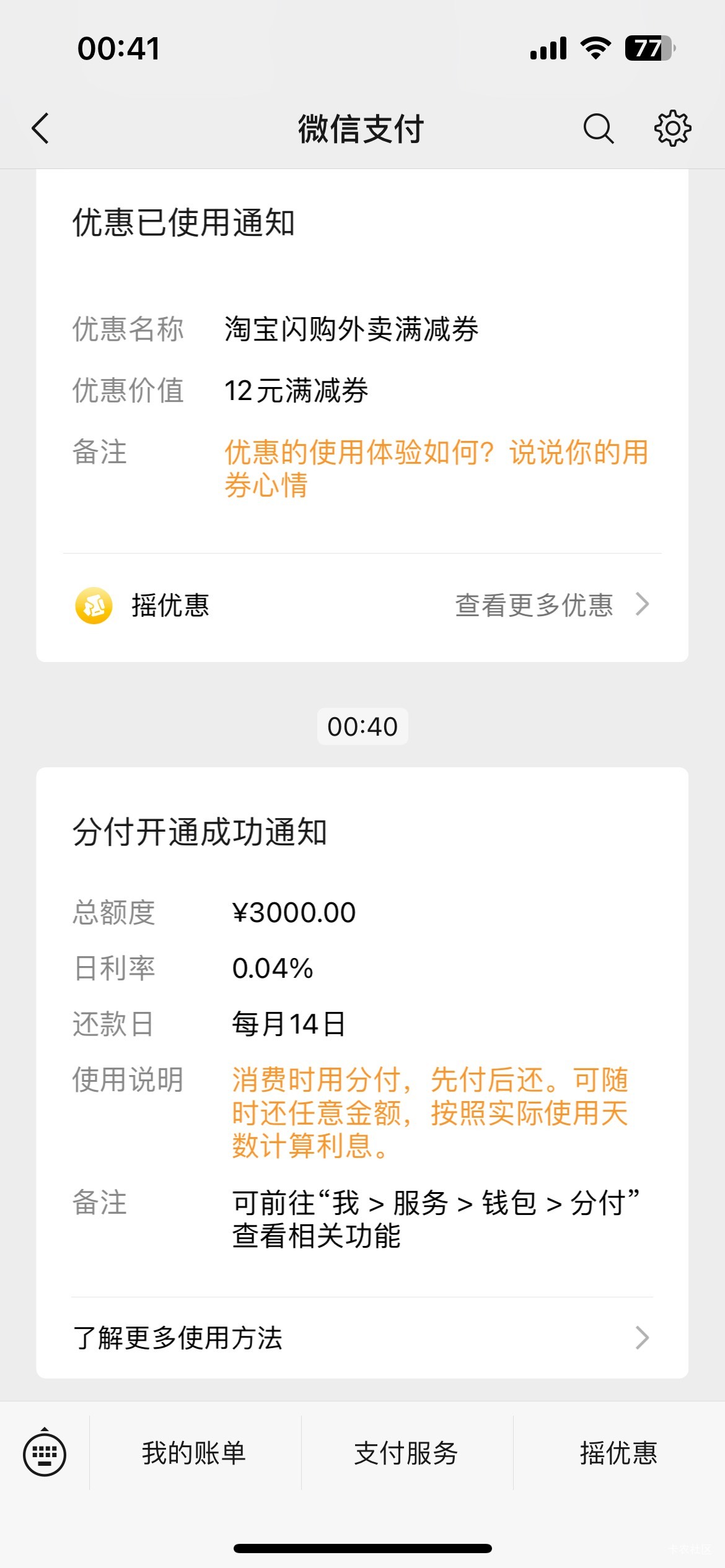Switch to keyboard input with the keyboard icon
This screenshot has width=725, height=1568.
45,1453
